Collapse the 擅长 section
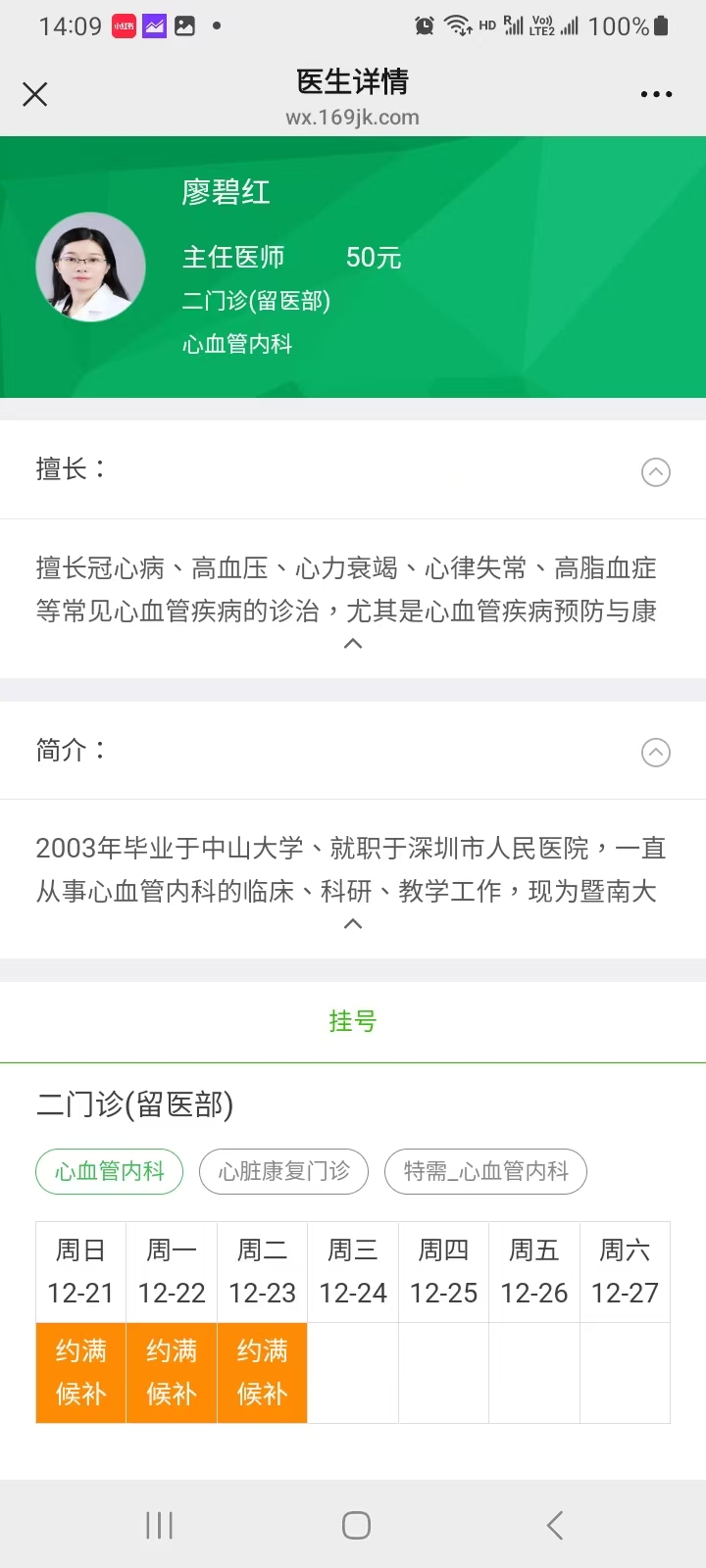The height and width of the screenshot is (1568, 706). [x=655, y=472]
